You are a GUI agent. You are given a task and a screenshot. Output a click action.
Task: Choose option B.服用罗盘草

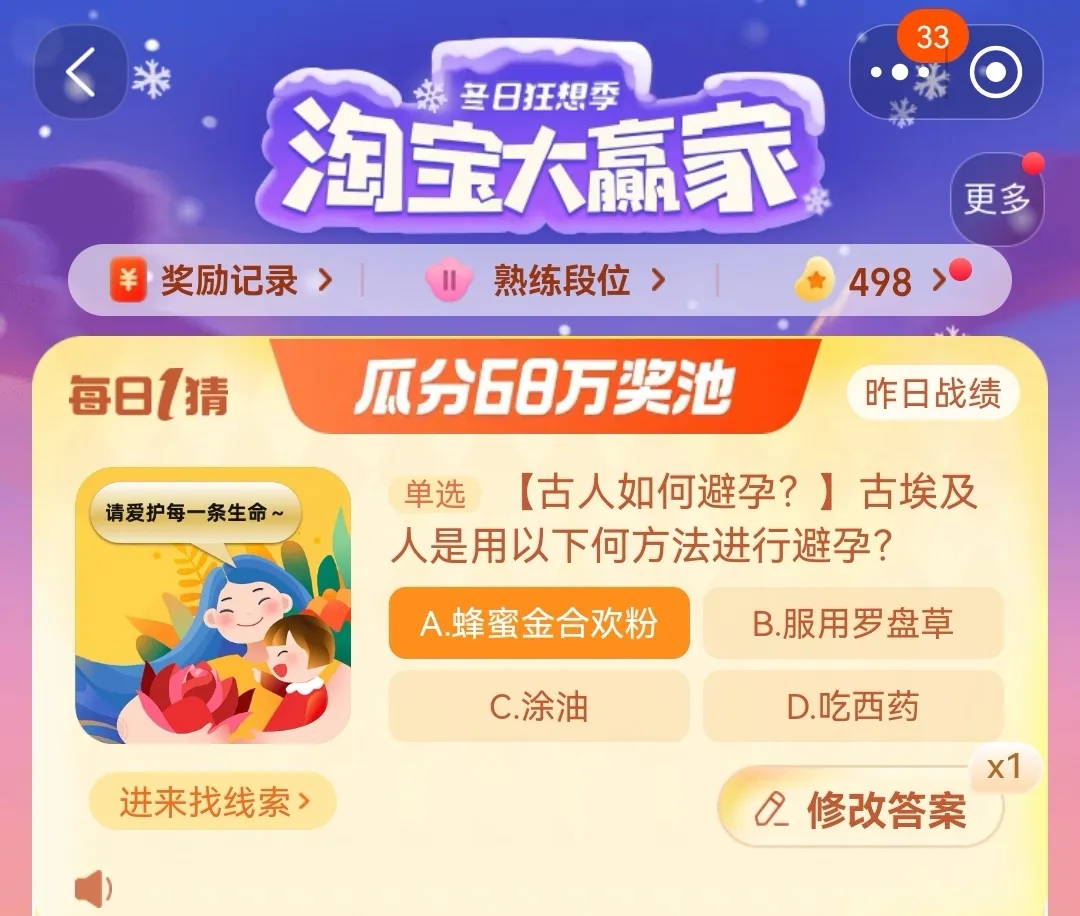coord(853,623)
